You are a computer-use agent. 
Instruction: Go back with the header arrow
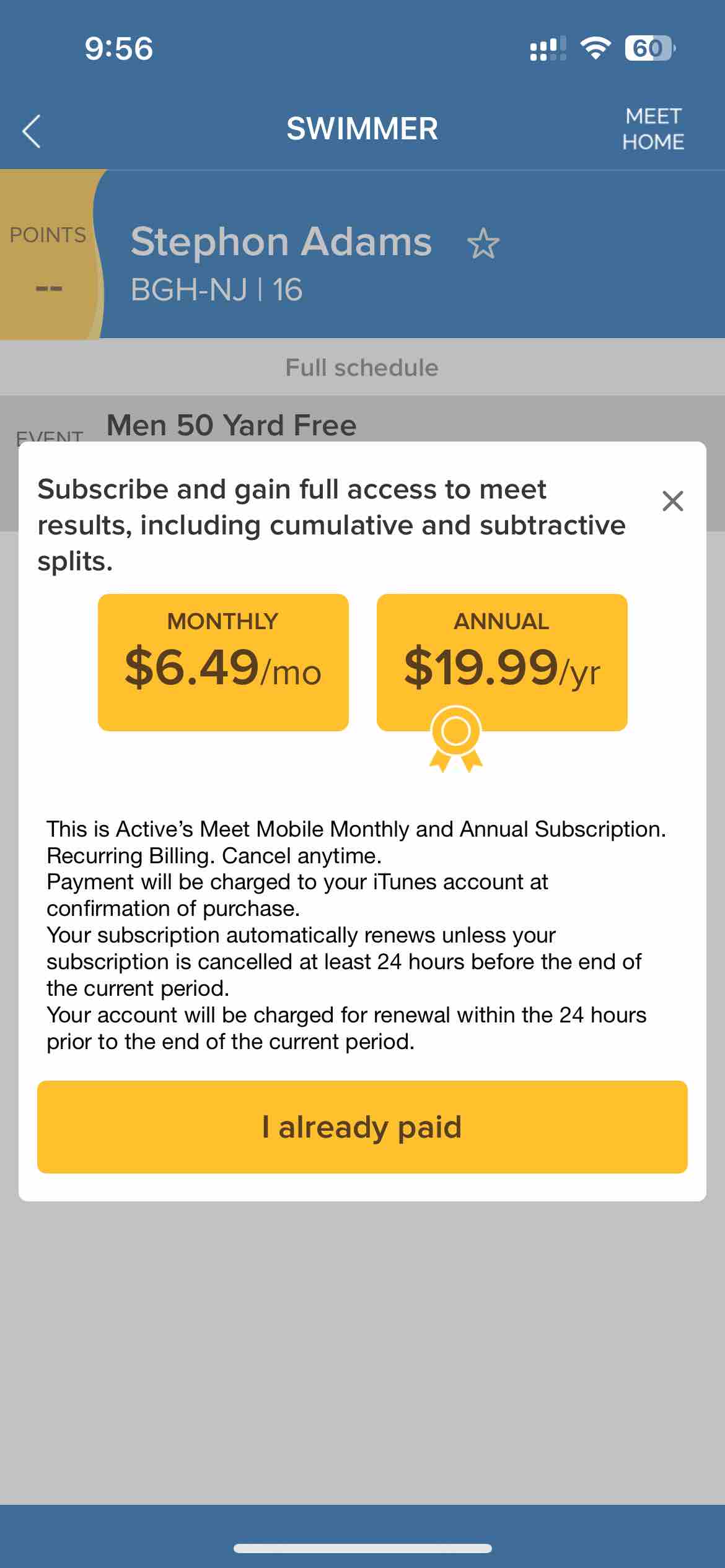[31, 131]
